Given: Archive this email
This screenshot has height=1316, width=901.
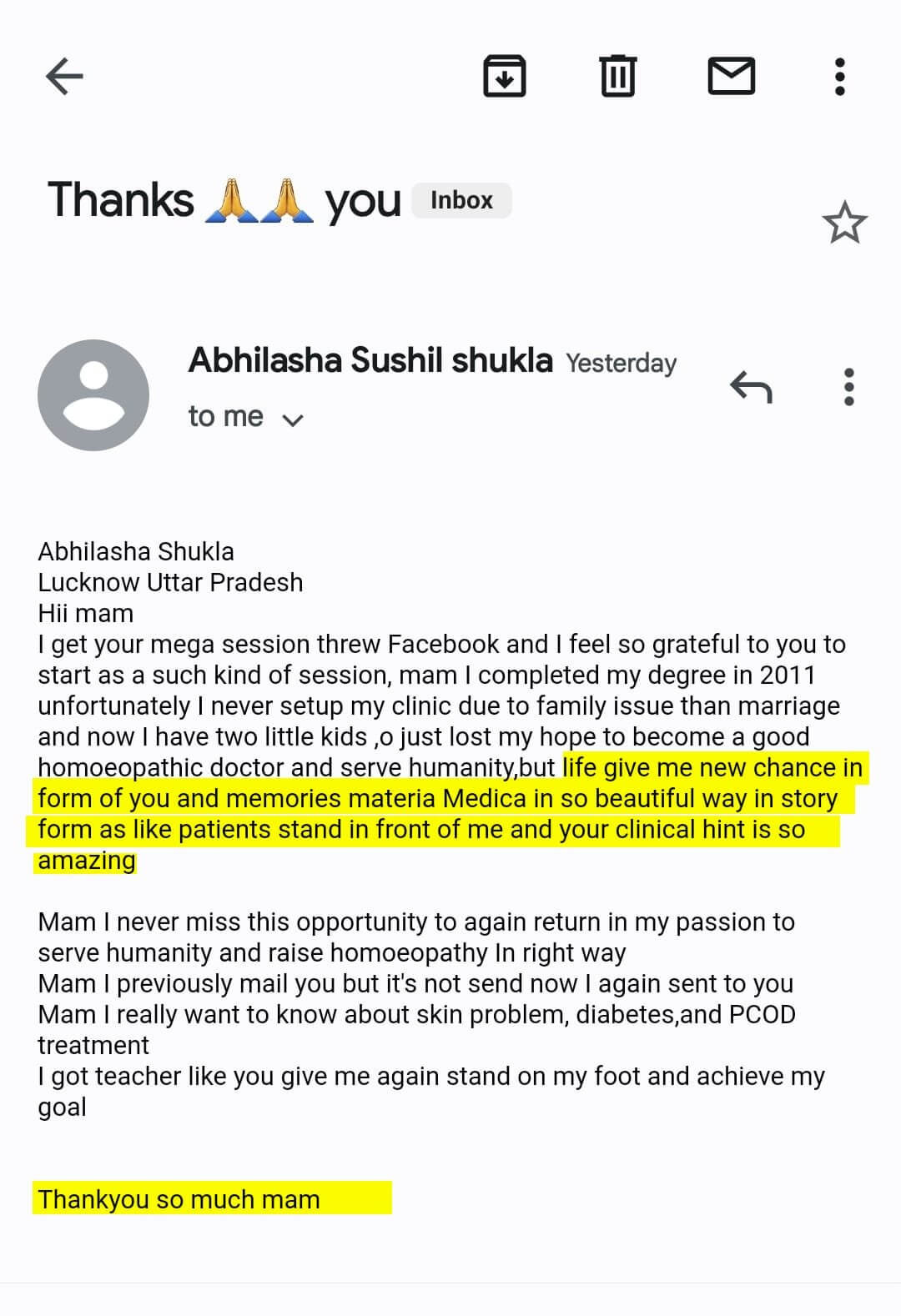Looking at the screenshot, I should coord(505,77).
